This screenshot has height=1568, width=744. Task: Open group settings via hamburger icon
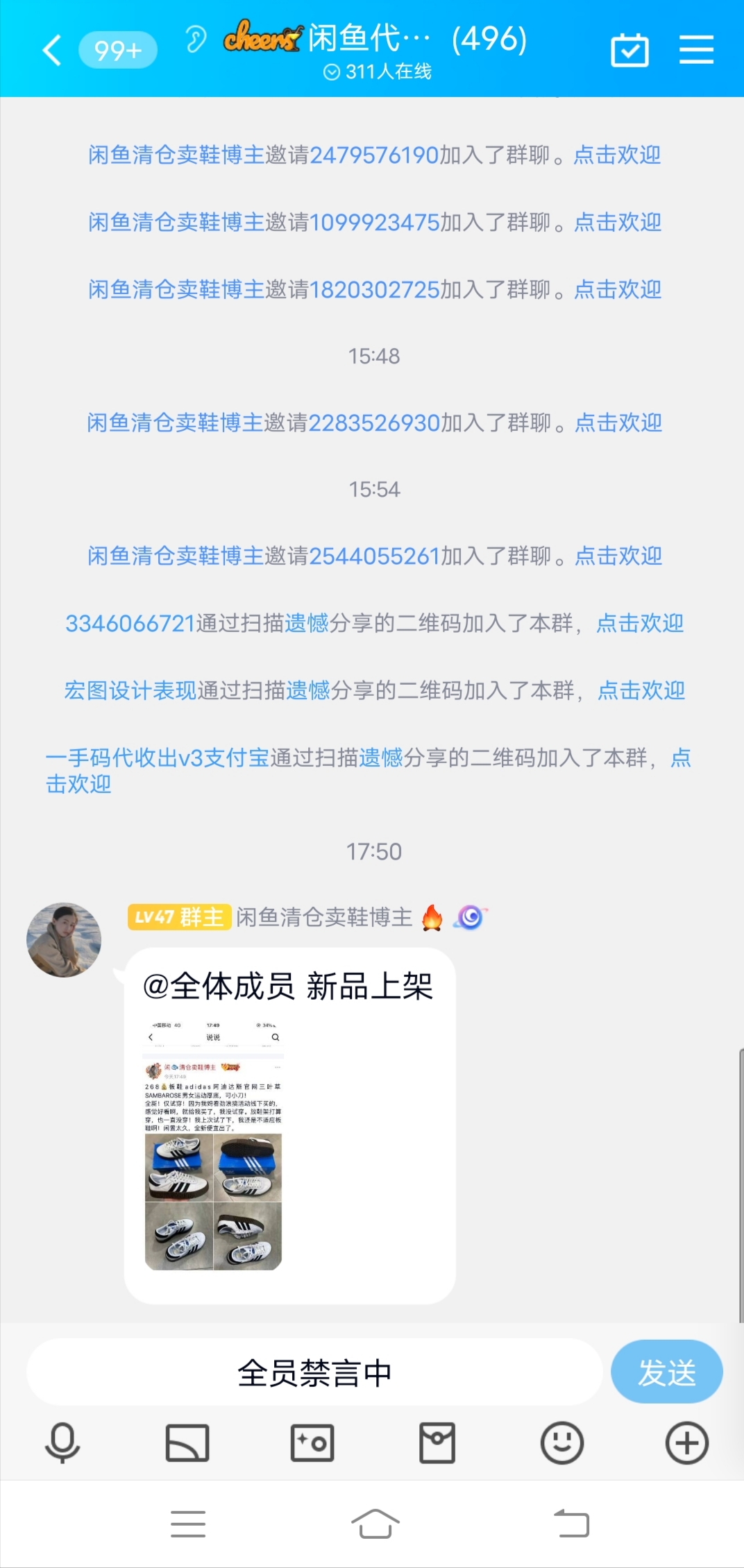(x=697, y=48)
